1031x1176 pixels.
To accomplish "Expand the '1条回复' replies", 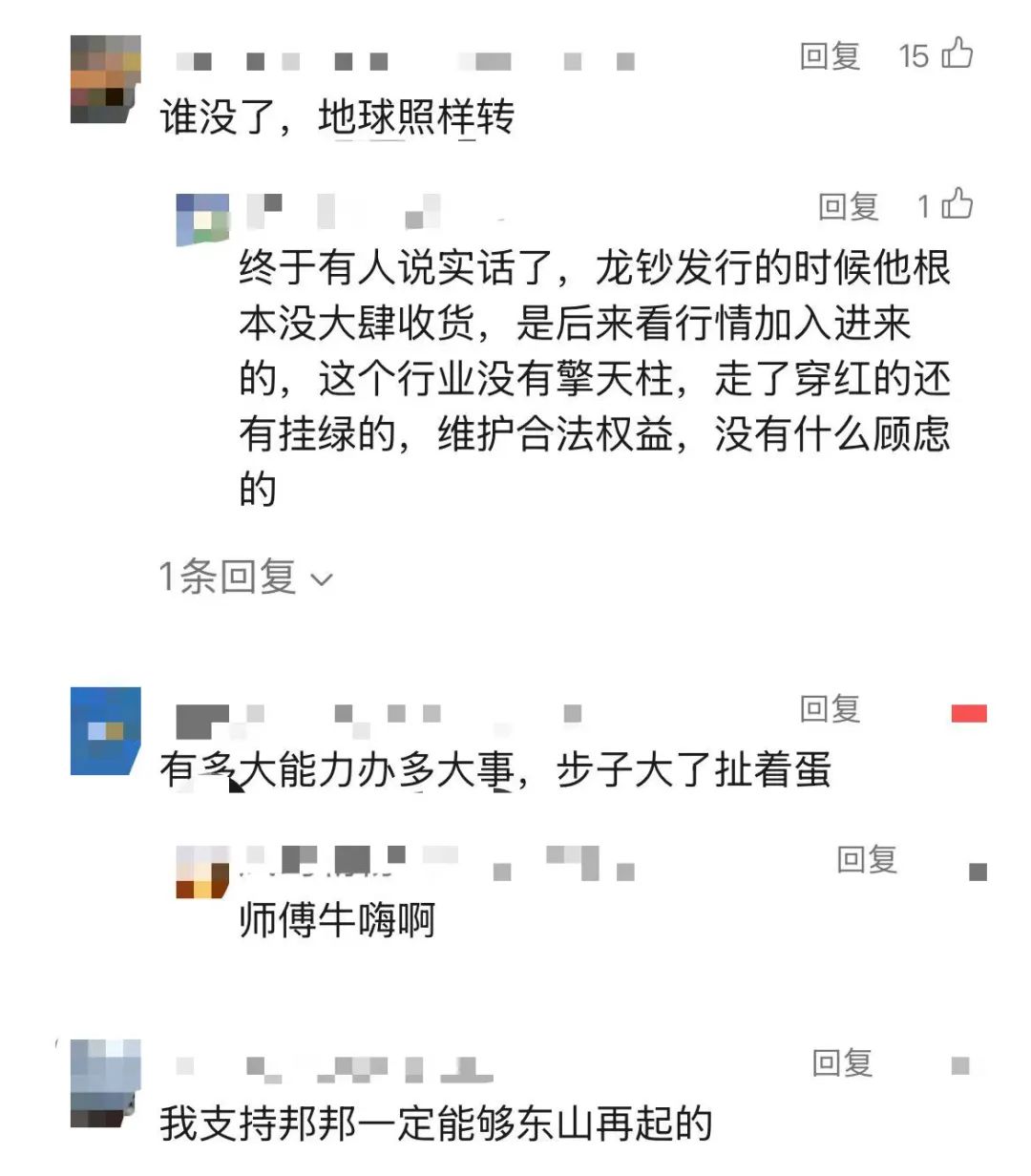I will 245,577.
